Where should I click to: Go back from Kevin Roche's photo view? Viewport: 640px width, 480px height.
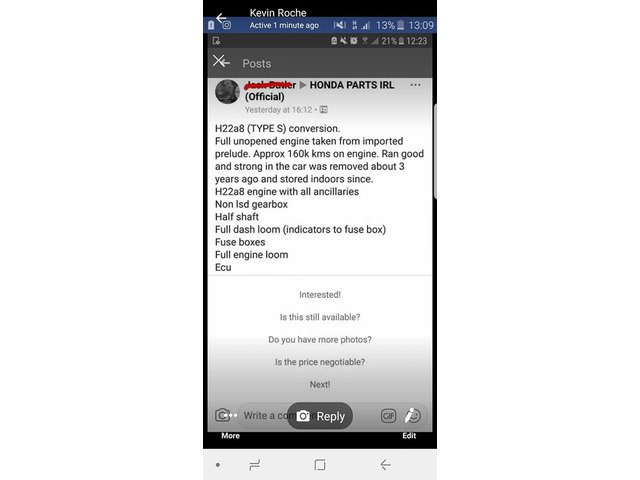(x=220, y=18)
